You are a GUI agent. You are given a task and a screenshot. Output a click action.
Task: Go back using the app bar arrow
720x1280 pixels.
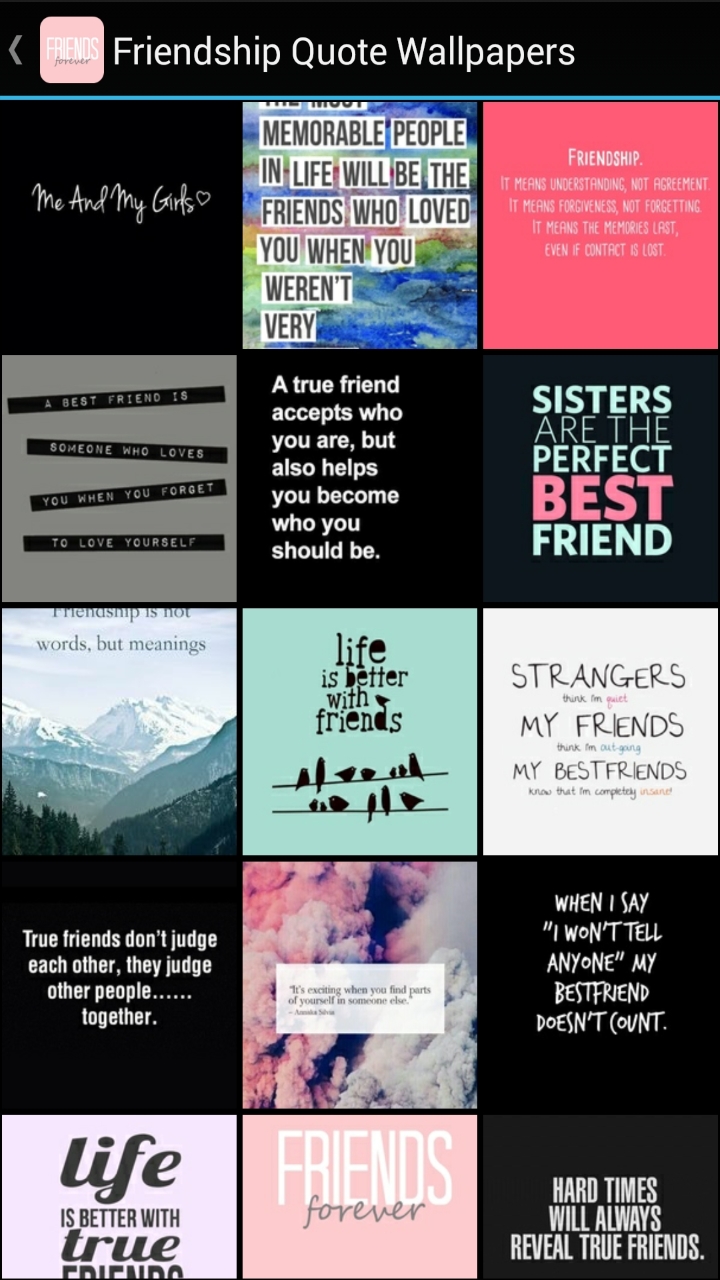pyautogui.click(x=16, y=50)
